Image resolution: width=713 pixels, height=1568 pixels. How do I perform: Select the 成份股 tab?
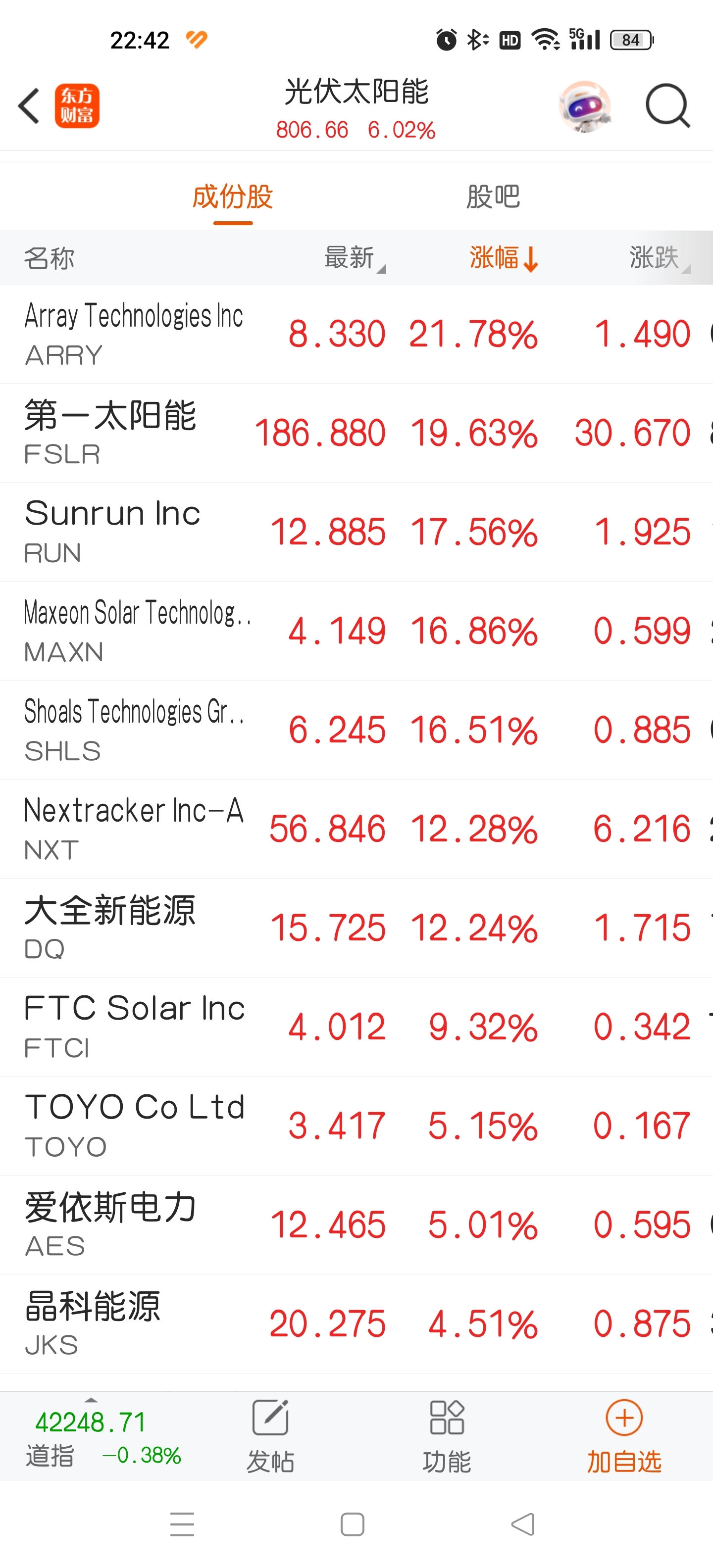[233, 196]
